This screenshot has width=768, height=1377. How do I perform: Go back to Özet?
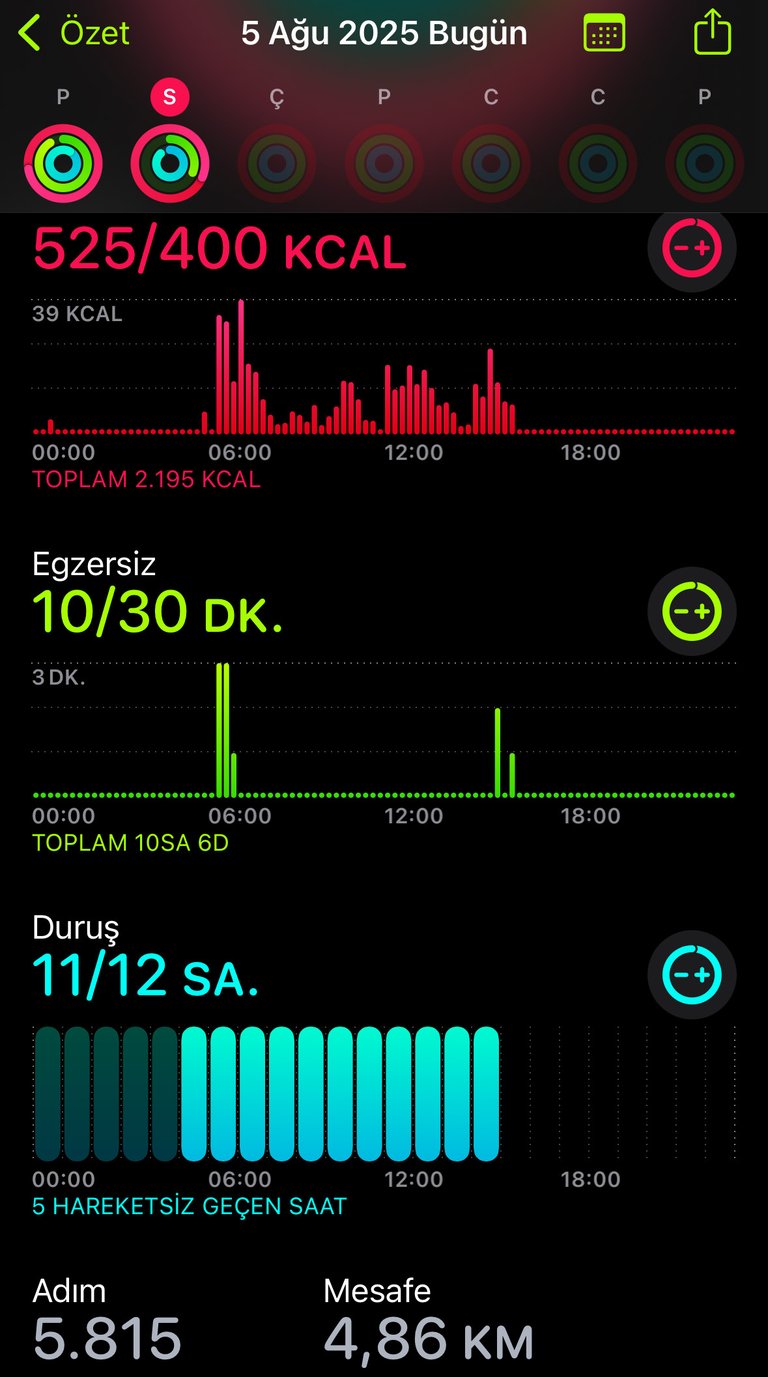(73, 33)
